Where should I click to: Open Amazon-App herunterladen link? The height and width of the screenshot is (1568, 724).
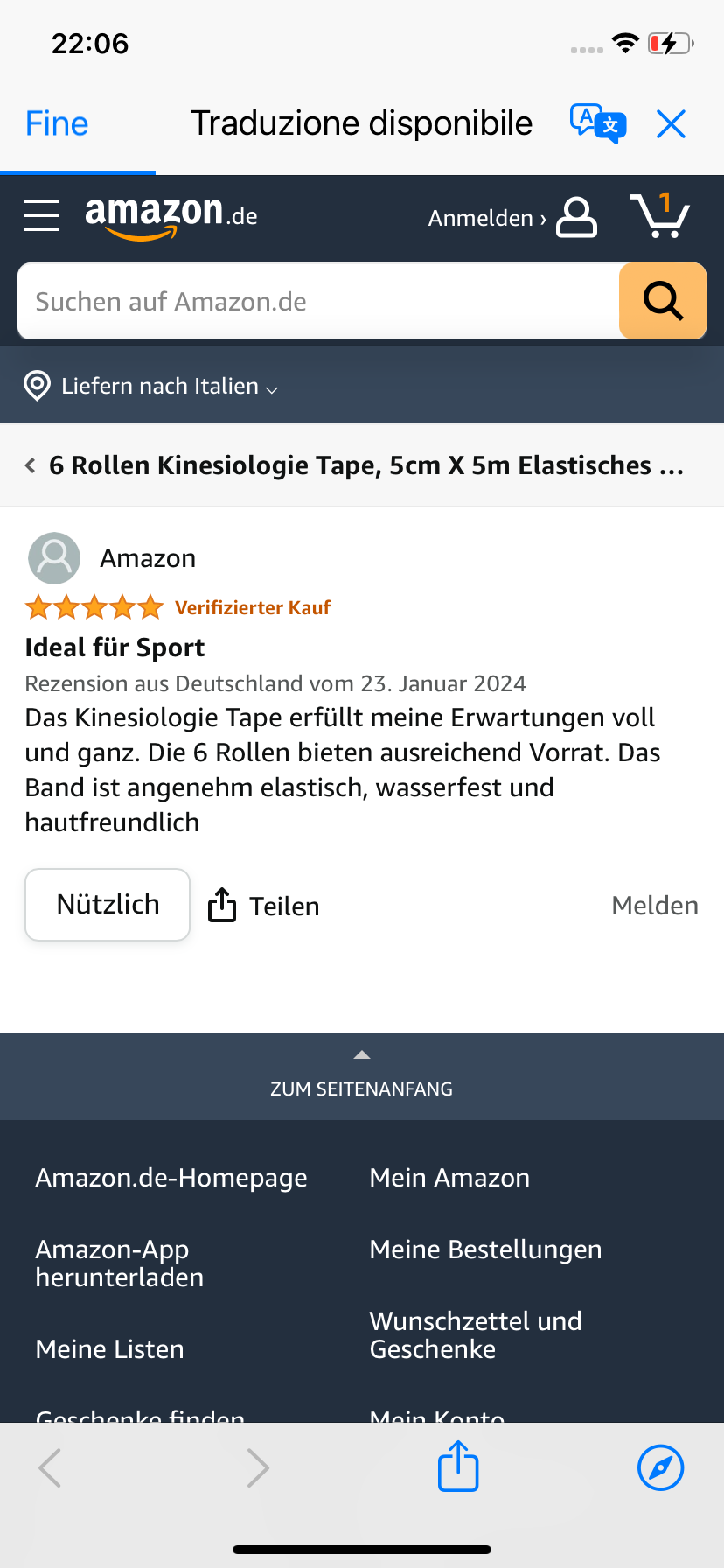[120, 1263]
